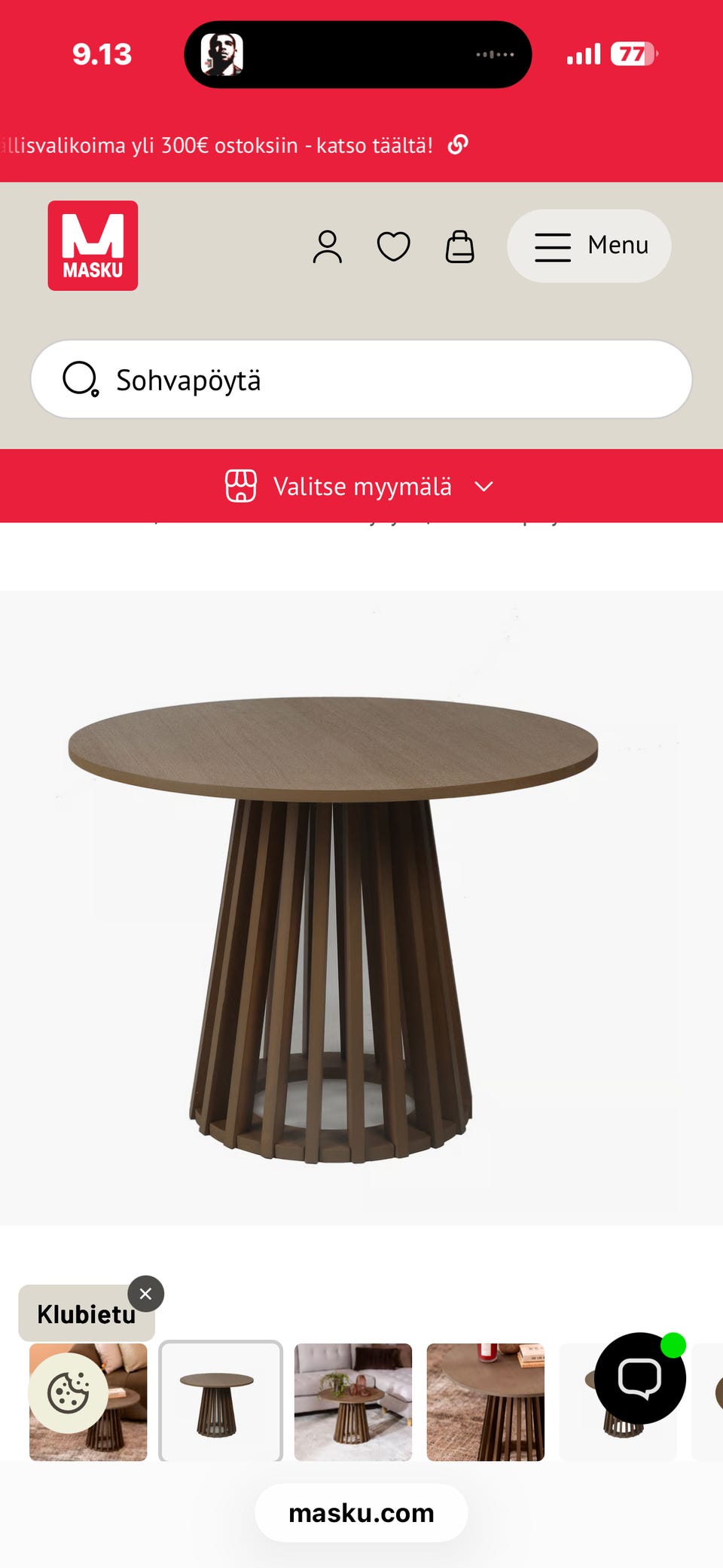Open the user account icon
The width and height of the screenshot is (723, 1568).
tap(328, 246)
